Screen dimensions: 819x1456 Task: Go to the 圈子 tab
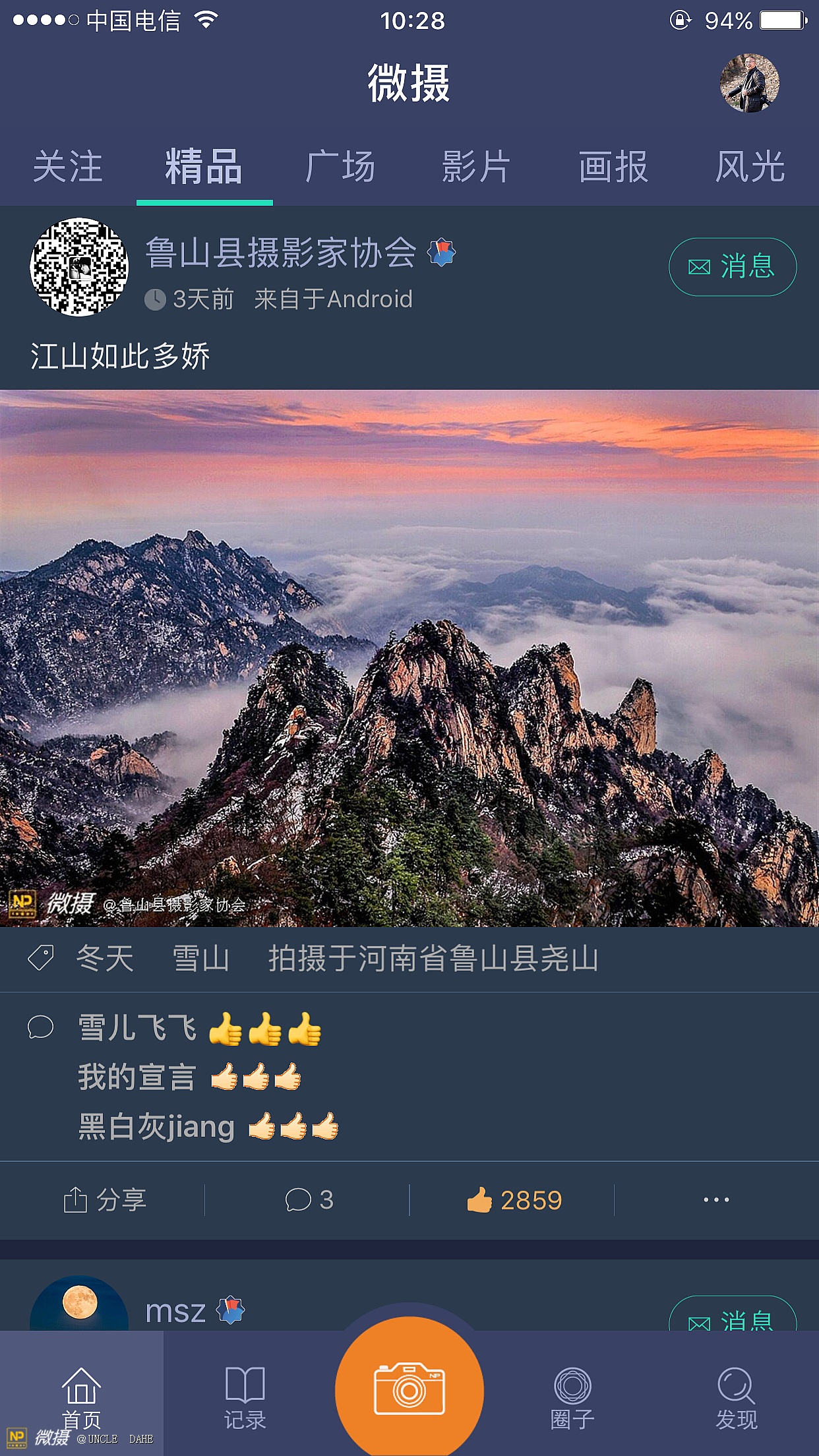coord(572,1397)
